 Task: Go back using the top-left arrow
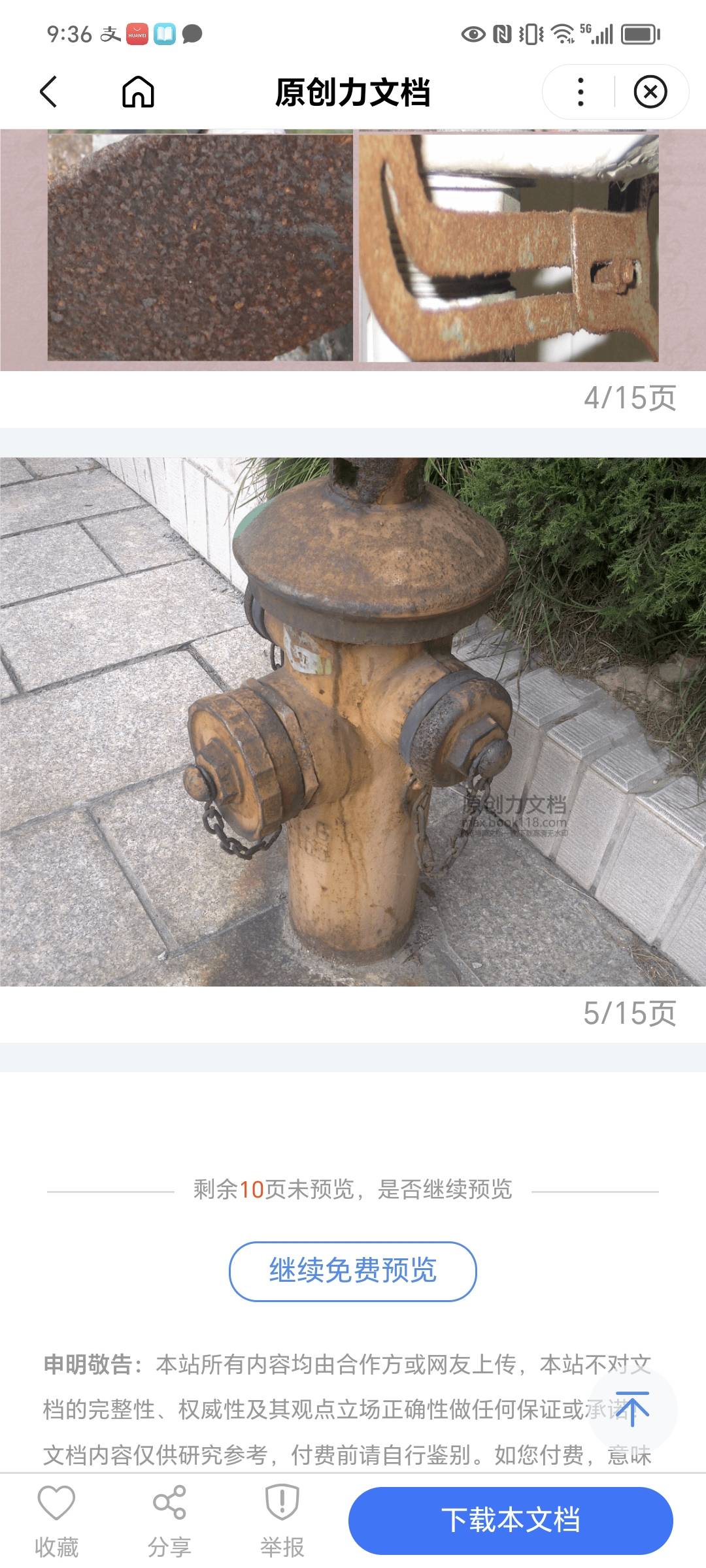tap(49, 91)
